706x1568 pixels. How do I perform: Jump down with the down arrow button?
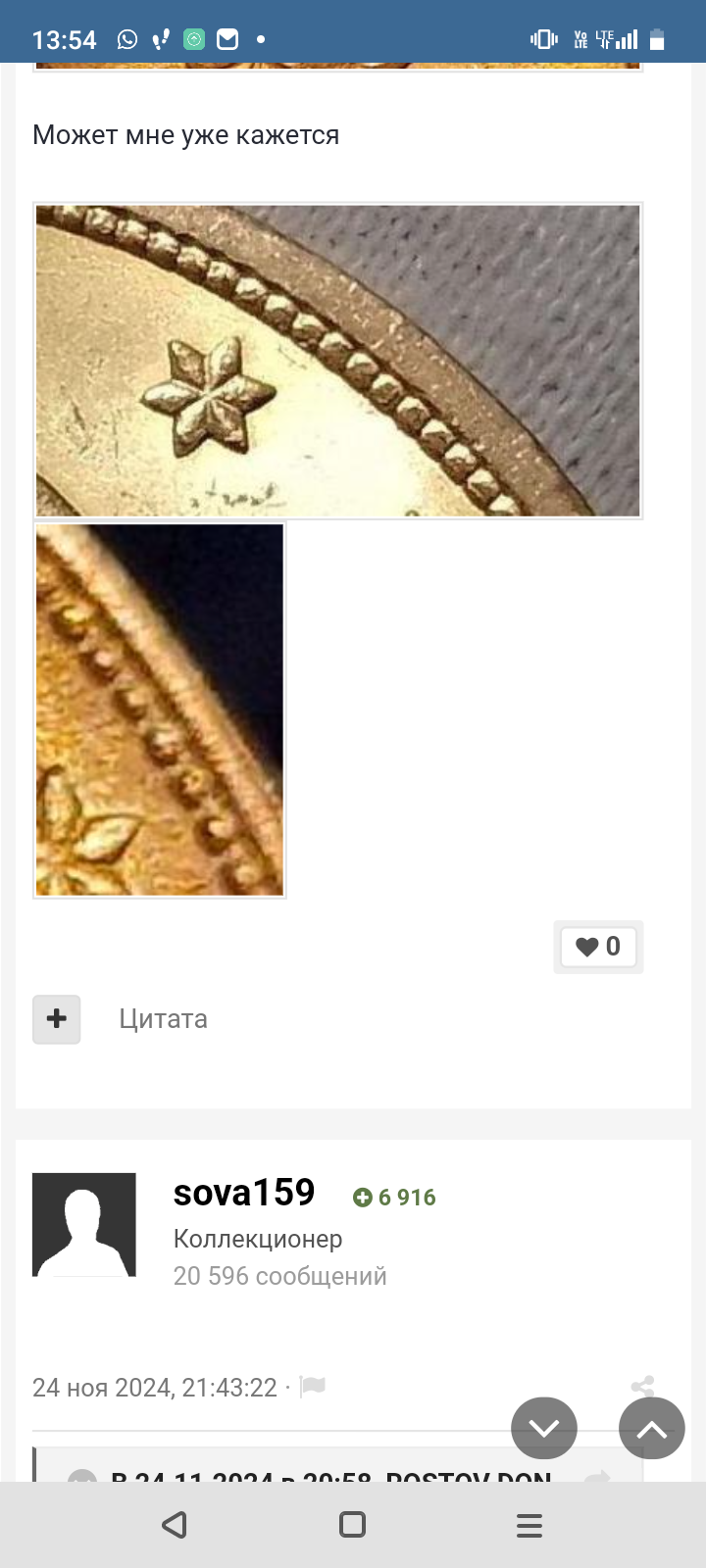point(544,1428)
